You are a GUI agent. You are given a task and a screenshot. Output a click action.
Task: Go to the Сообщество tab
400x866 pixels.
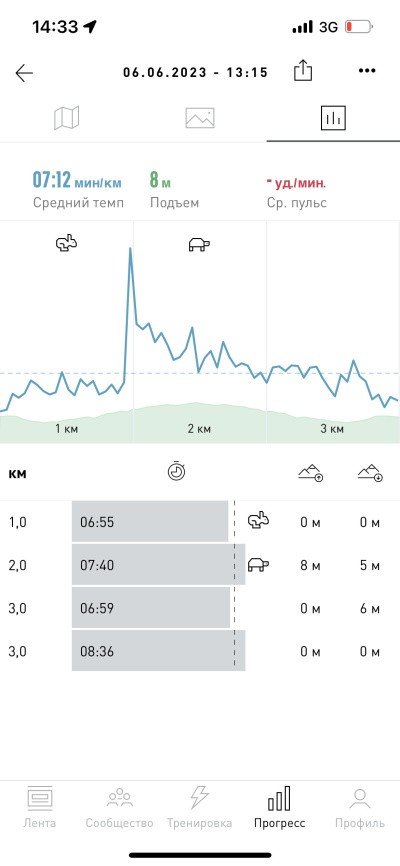119,807
